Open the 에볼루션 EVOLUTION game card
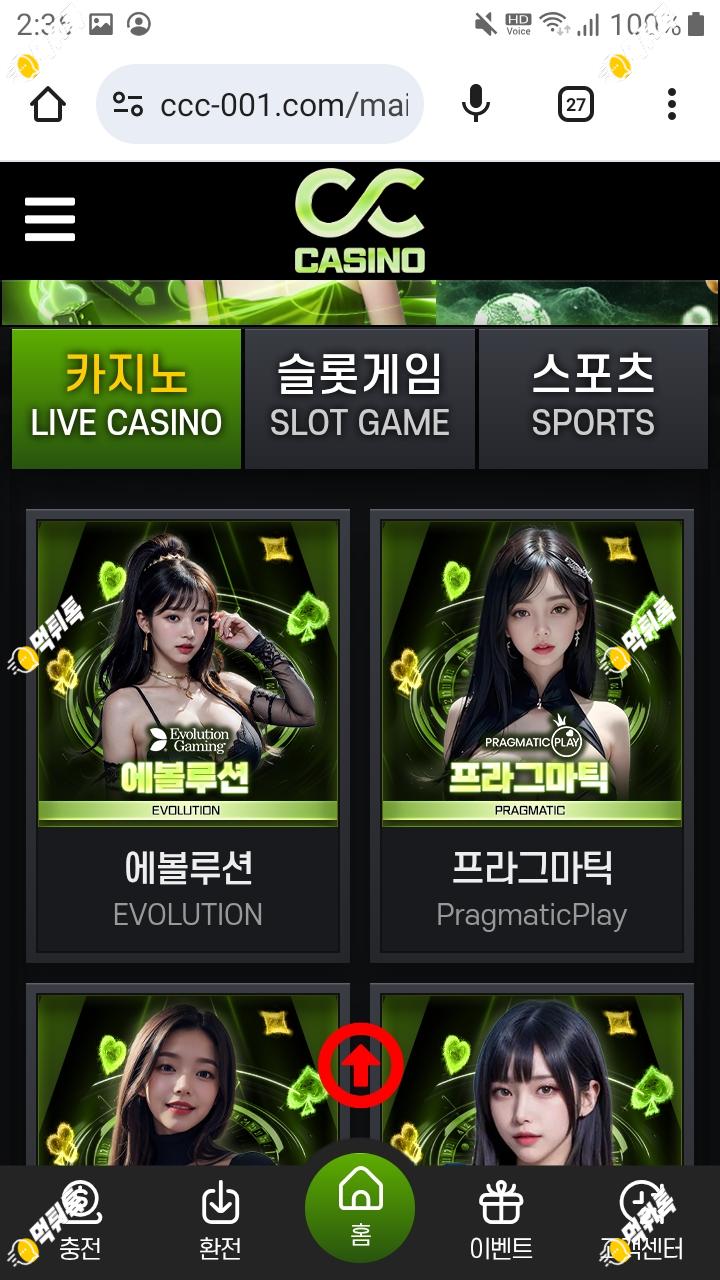This screenshot has width=720, height=1280. click(x=188, y=735)
